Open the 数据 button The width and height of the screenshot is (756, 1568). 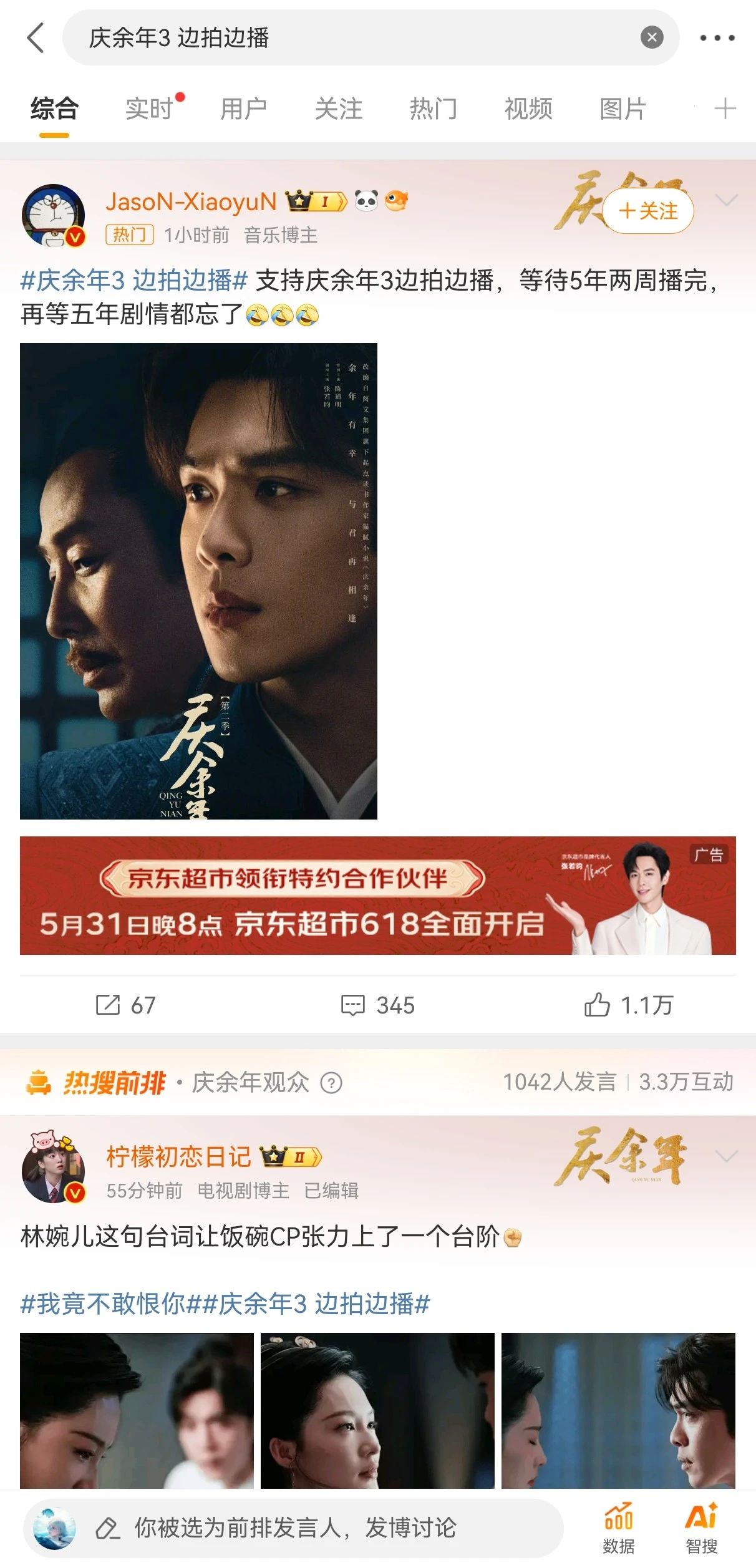coord(618,1527)
